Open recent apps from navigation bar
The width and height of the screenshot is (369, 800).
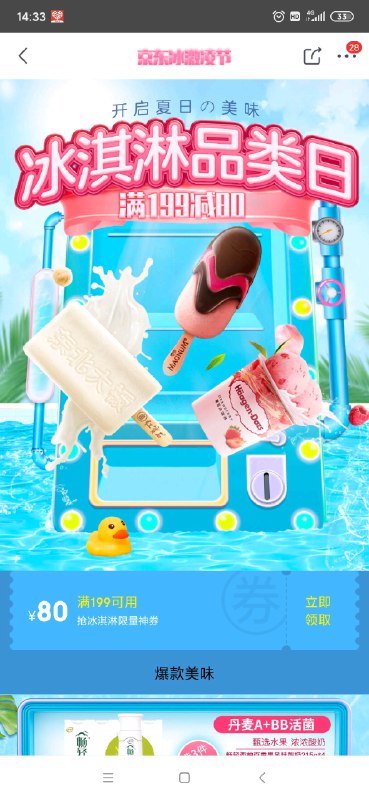(x=108, y=778)
